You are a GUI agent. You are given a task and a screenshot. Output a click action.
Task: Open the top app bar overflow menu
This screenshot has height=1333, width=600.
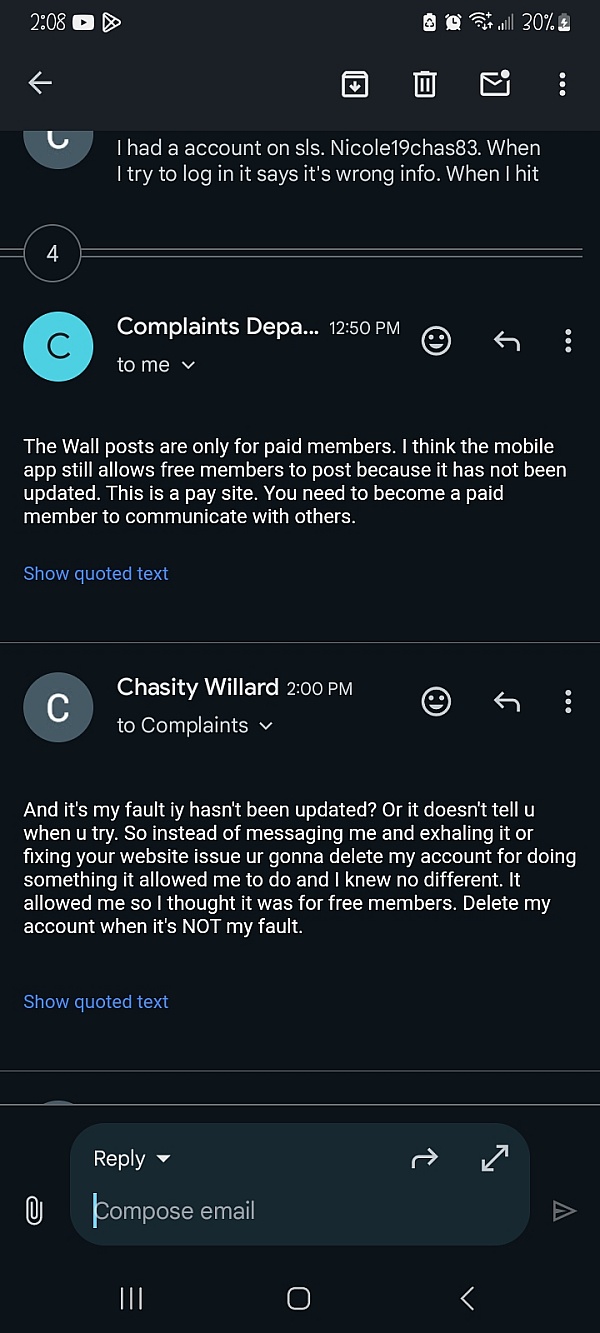tap(563, 84)
